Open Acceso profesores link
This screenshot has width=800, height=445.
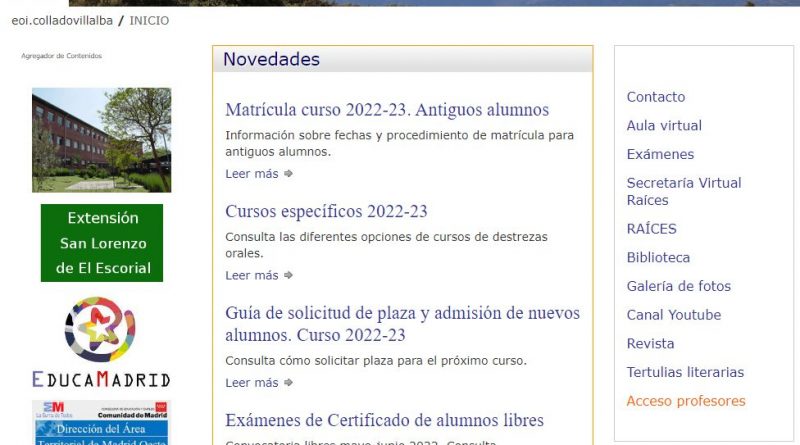[x=685, y=401]
